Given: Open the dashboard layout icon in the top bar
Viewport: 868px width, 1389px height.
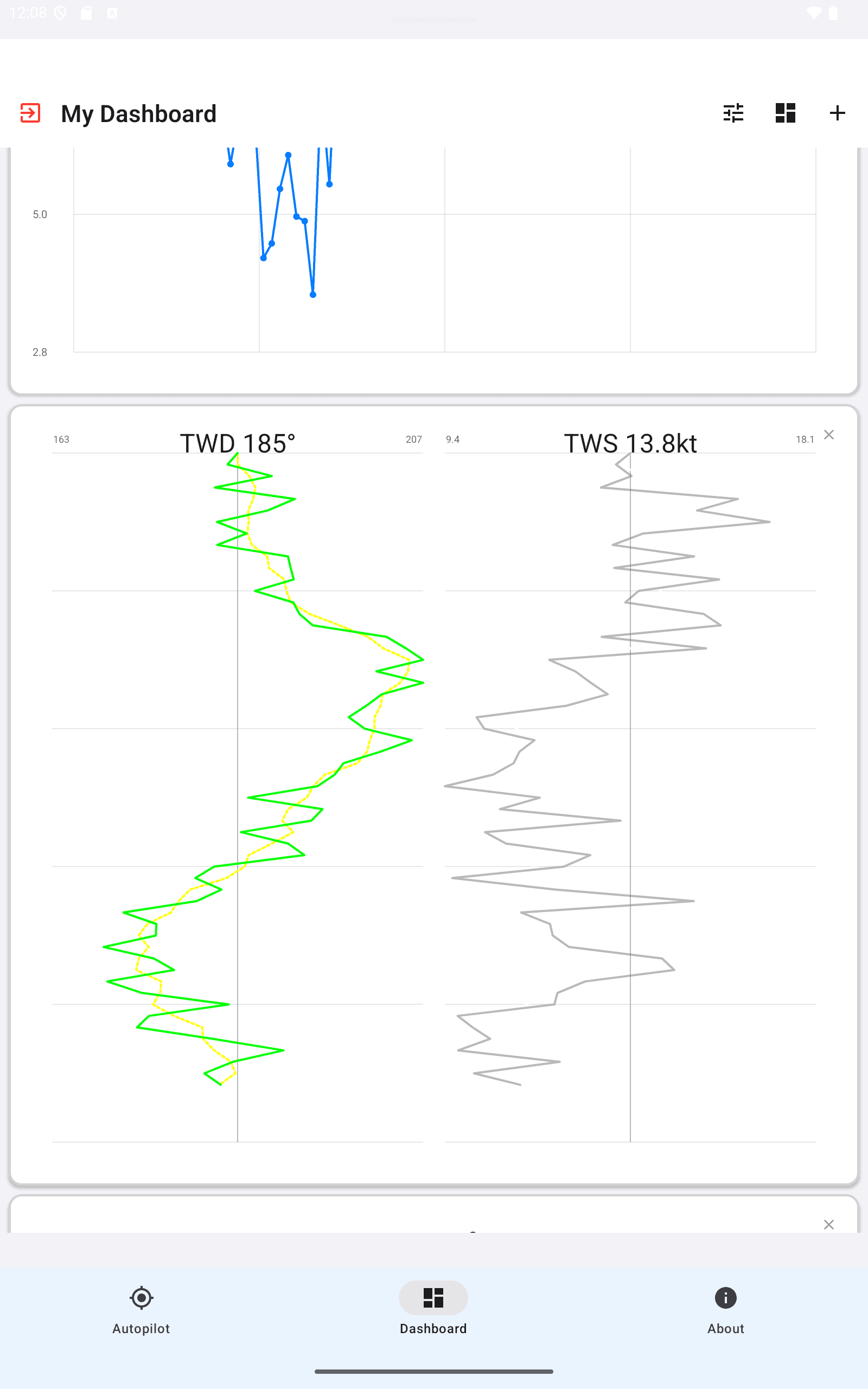Looking at the screenshot, I should [x=785, y=113].
